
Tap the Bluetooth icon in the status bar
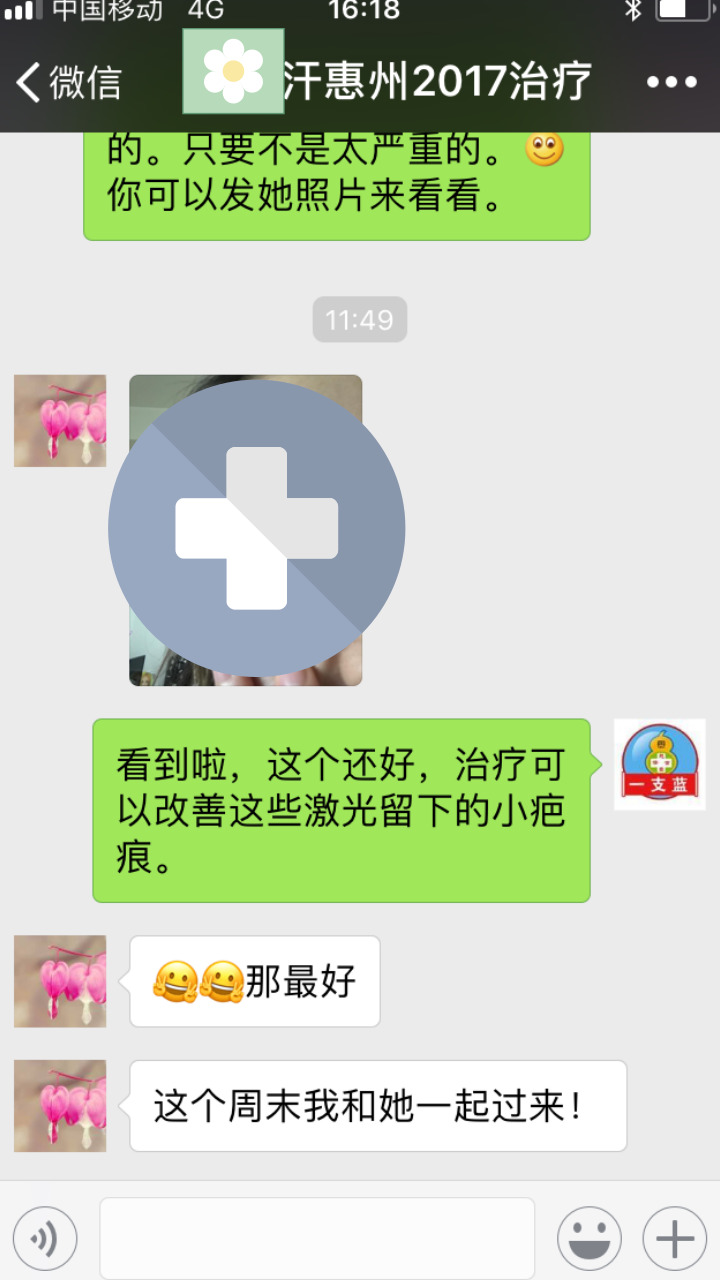pos(631,13)
